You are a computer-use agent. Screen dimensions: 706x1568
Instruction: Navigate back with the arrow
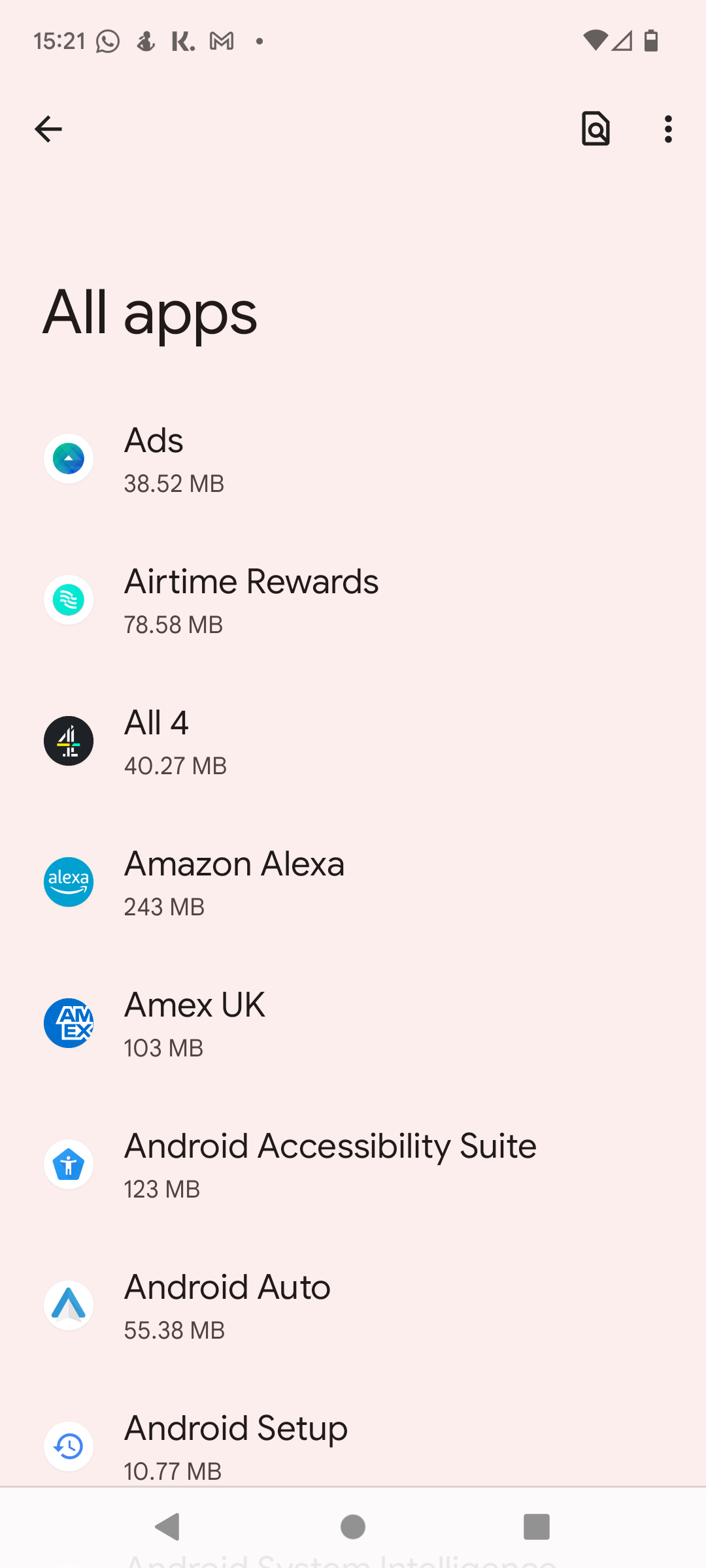[x=48, y=129]
